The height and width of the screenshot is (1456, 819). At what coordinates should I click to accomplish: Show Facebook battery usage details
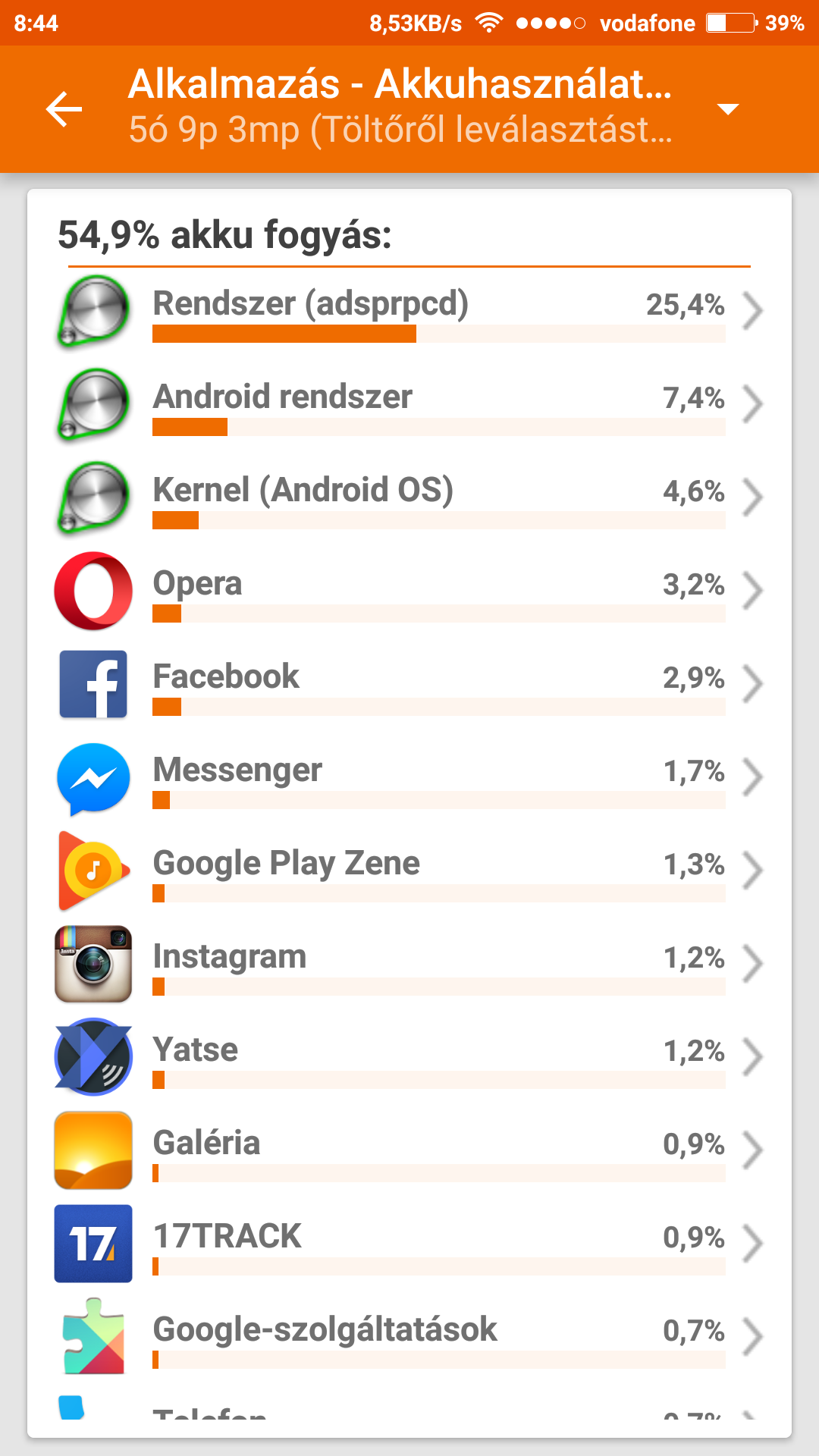pos(409,684)
